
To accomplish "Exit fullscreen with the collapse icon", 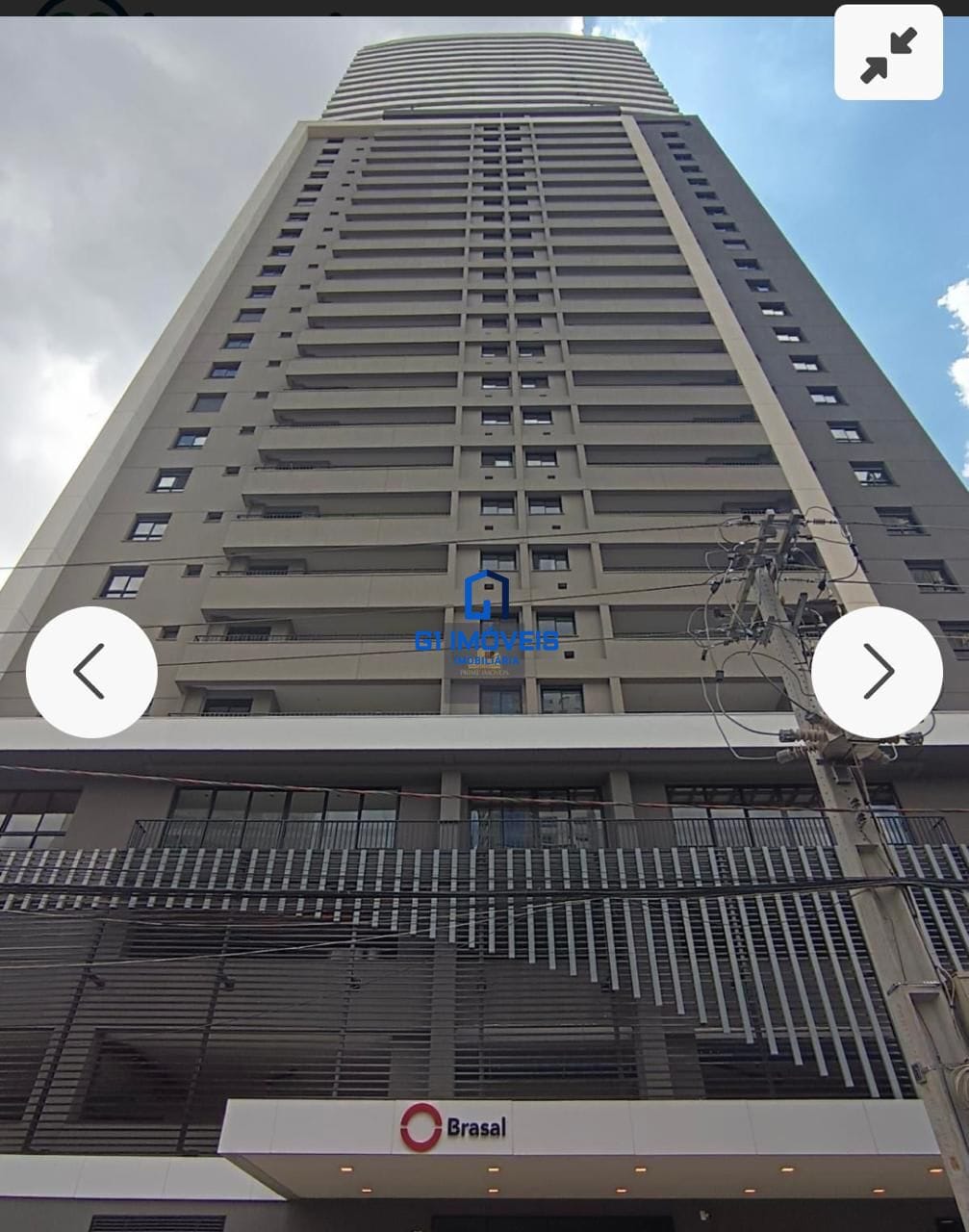I will pos(887,53).
